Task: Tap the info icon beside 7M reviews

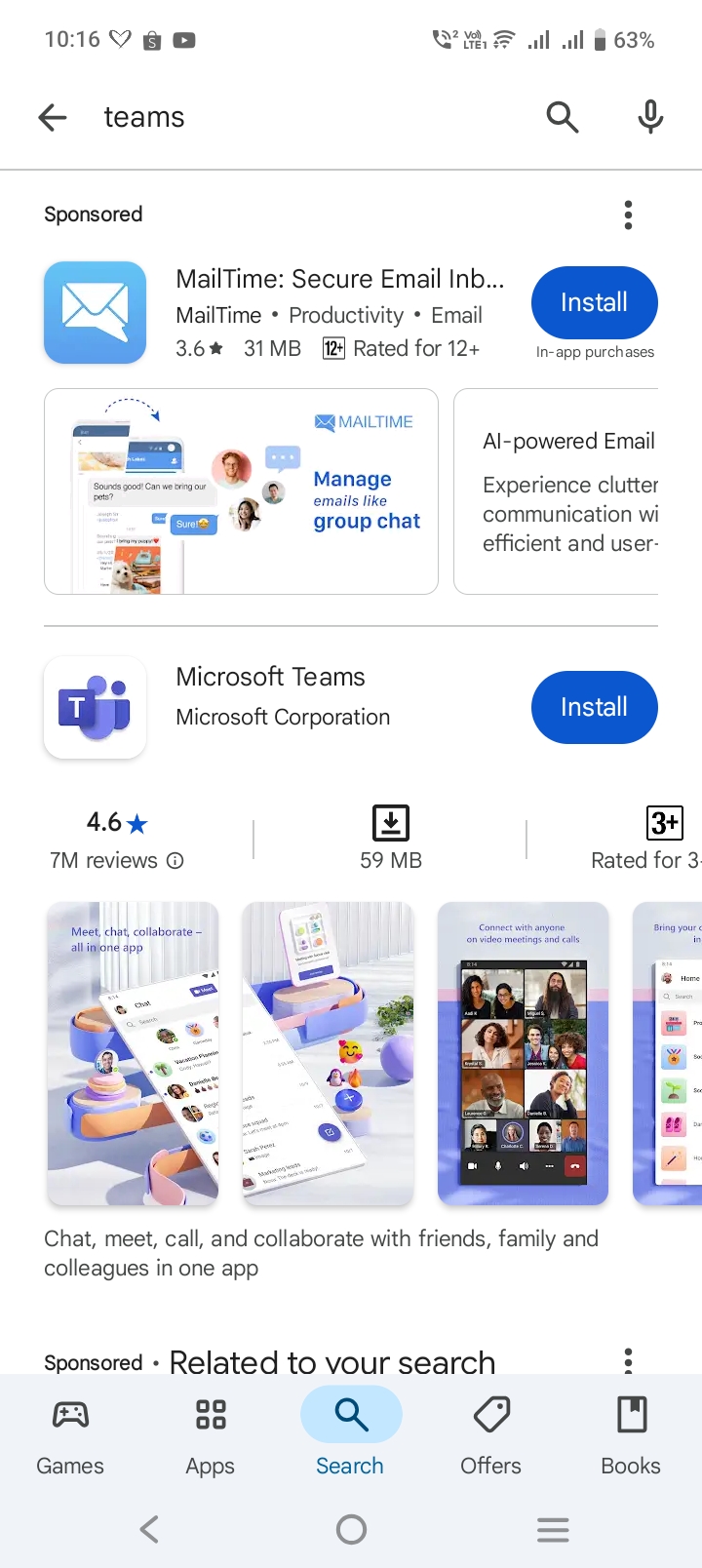Action: coord(175,861)
